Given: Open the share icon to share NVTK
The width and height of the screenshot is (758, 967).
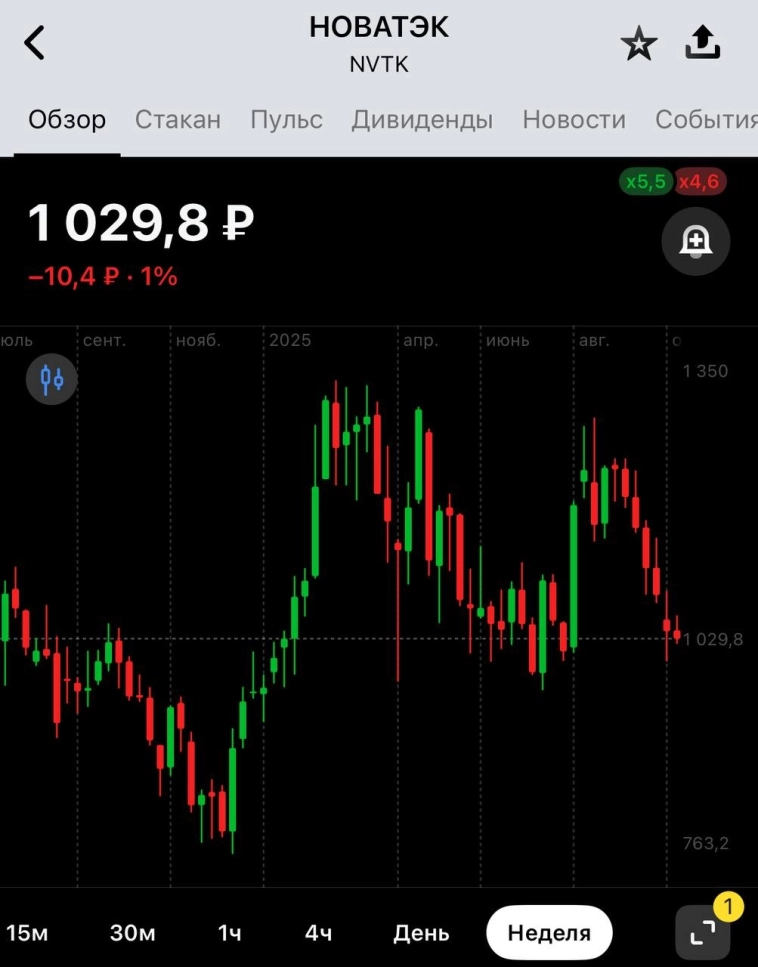Looking at the screenshot, I should (x=702, y=42).
